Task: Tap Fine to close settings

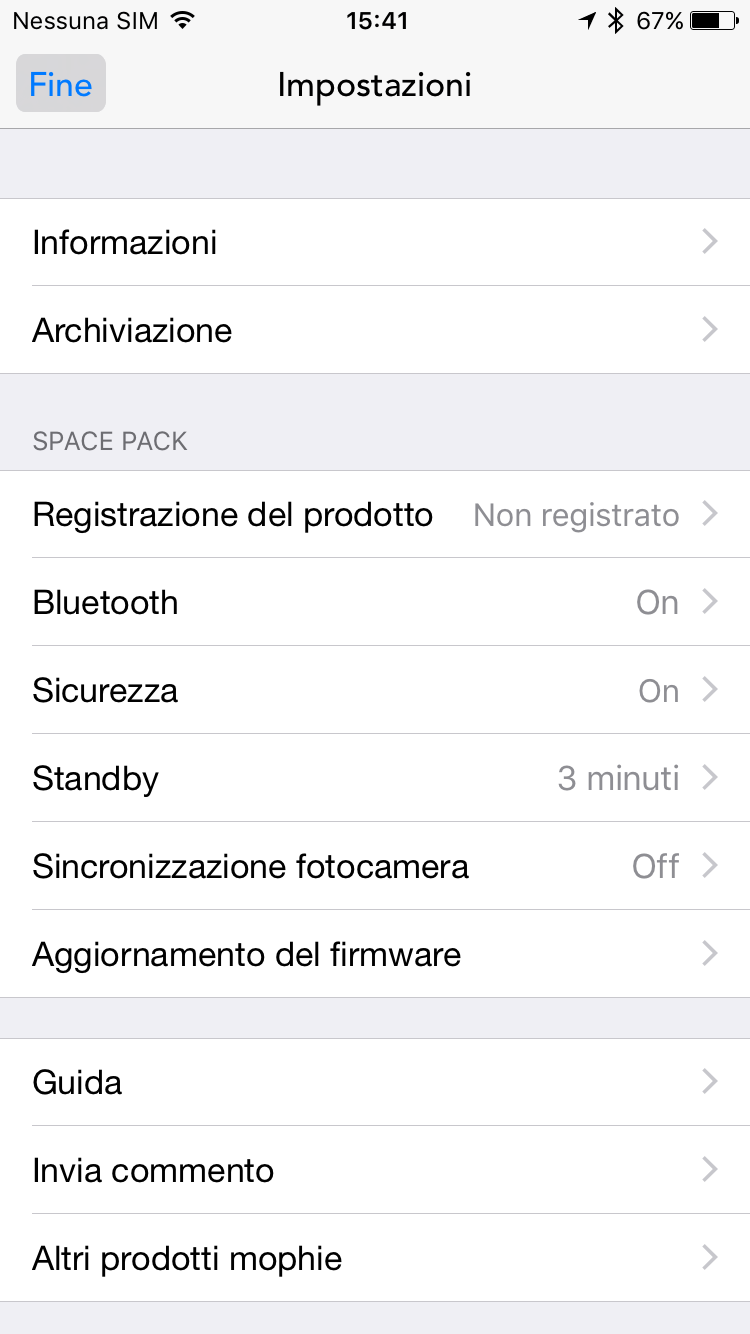Action: pyautogui.click(x=60, y=84)
